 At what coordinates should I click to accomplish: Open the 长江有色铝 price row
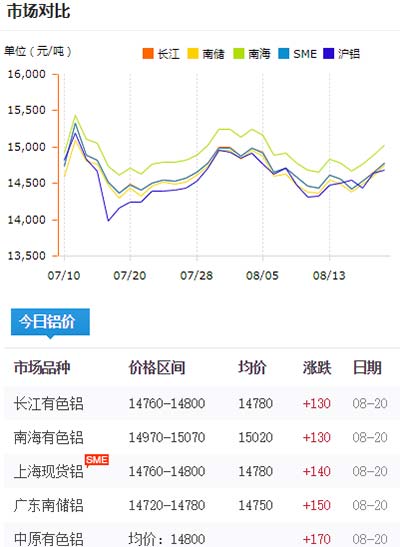click(202, 403)
